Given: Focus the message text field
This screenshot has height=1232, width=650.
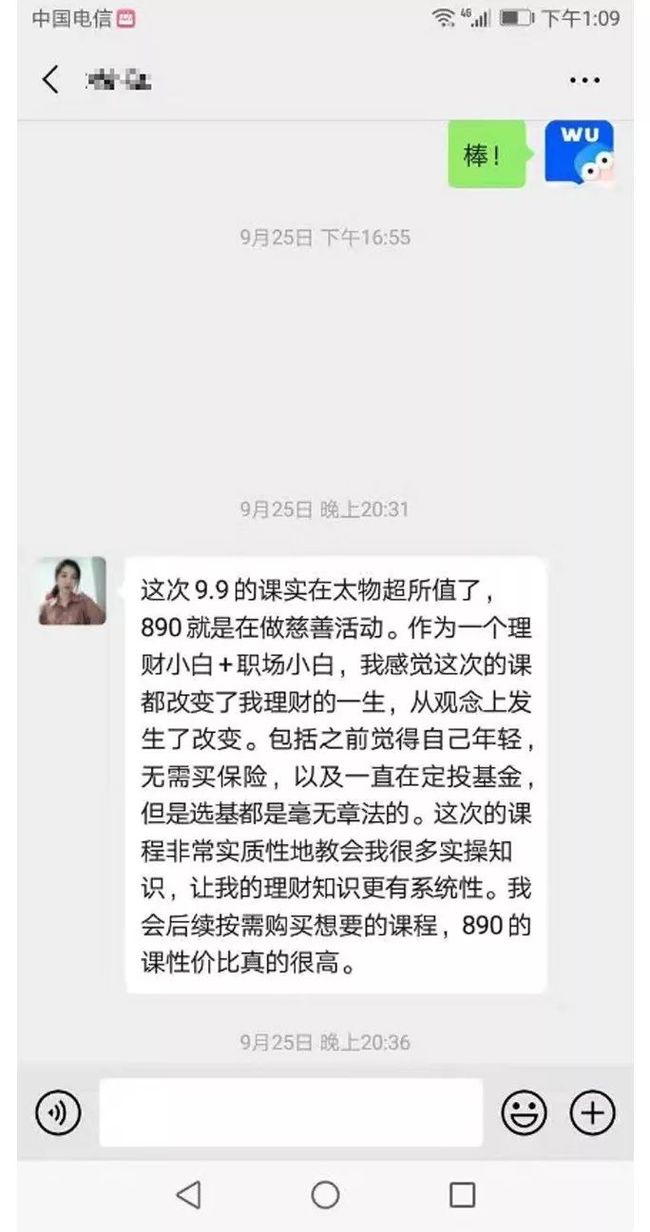Looking at the screenshot, I should point(291,1112).
